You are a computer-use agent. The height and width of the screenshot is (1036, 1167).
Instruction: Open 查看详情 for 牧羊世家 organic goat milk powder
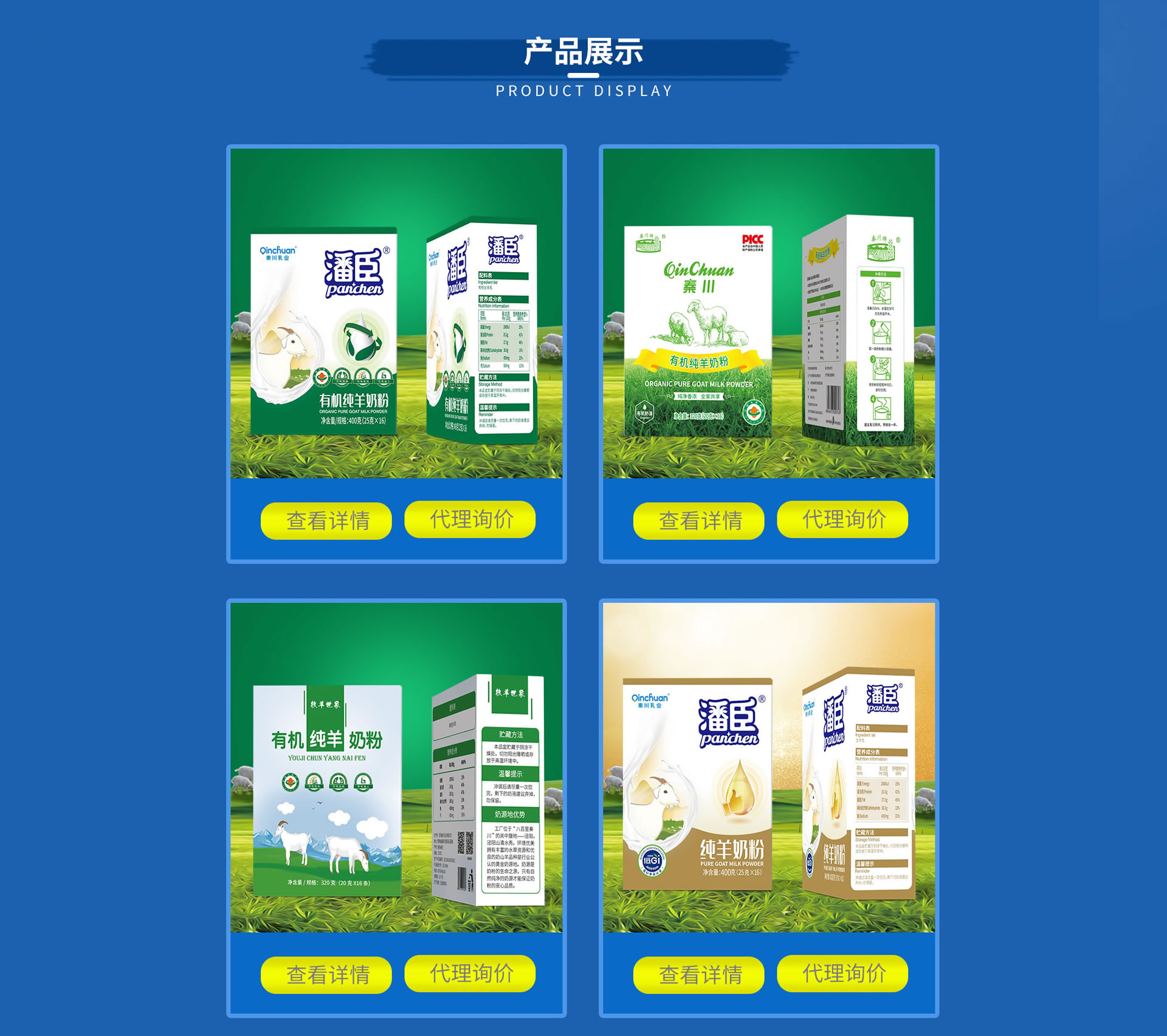coord(326,975)
